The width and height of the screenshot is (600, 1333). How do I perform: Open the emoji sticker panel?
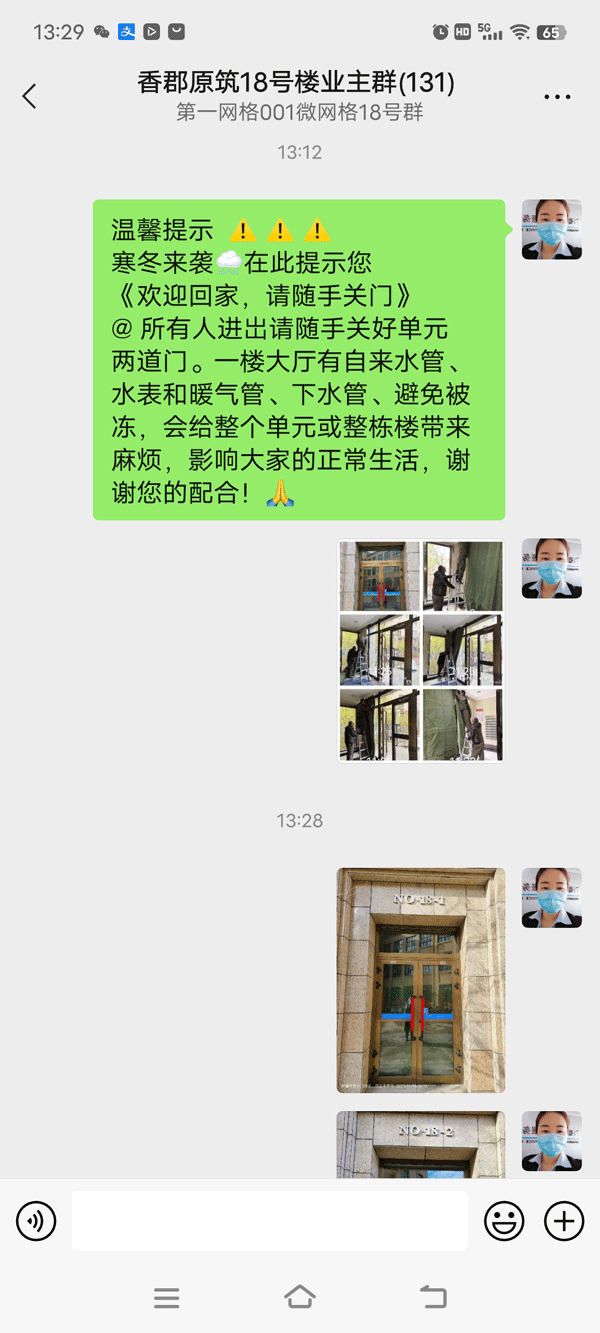click(x=504, y=1221)
